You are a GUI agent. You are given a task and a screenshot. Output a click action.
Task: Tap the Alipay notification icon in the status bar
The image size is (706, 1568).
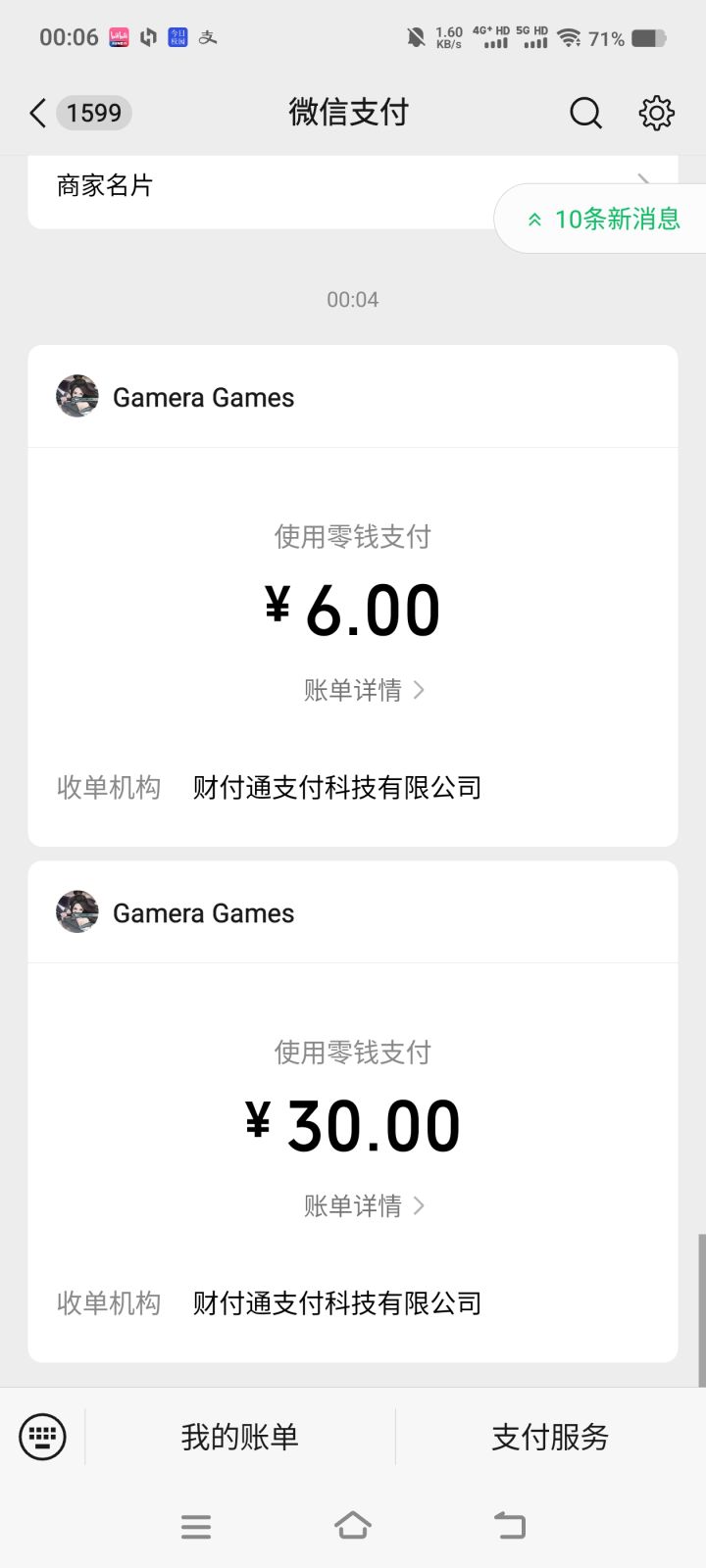tap(207, 36)
